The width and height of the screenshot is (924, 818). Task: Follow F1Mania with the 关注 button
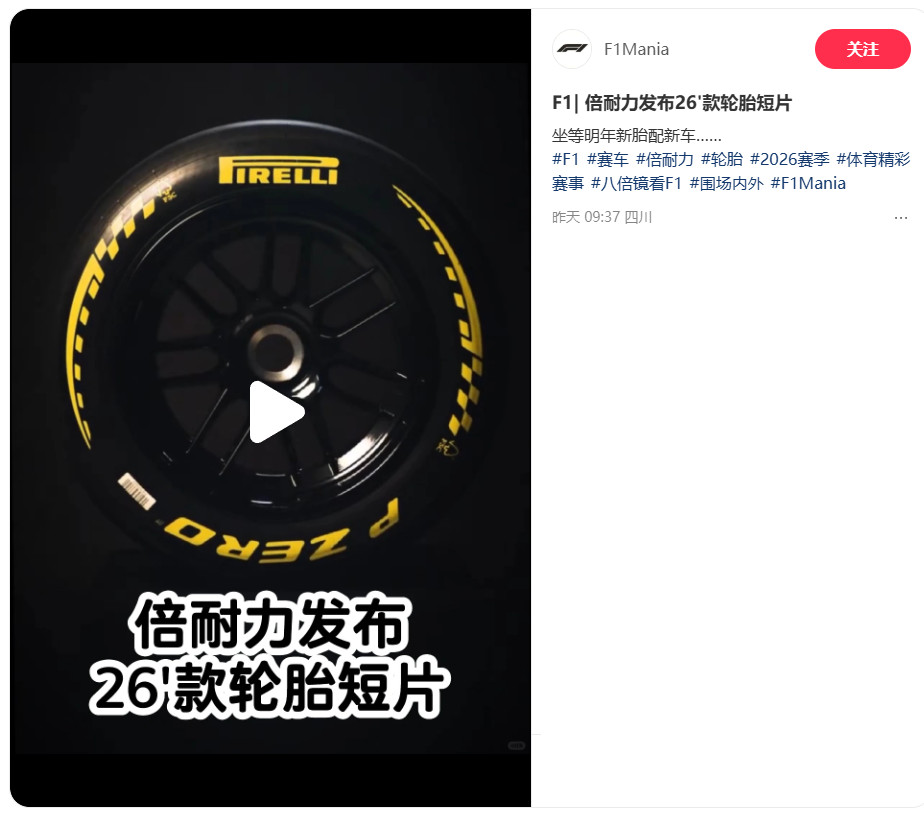tap(862, 49)
